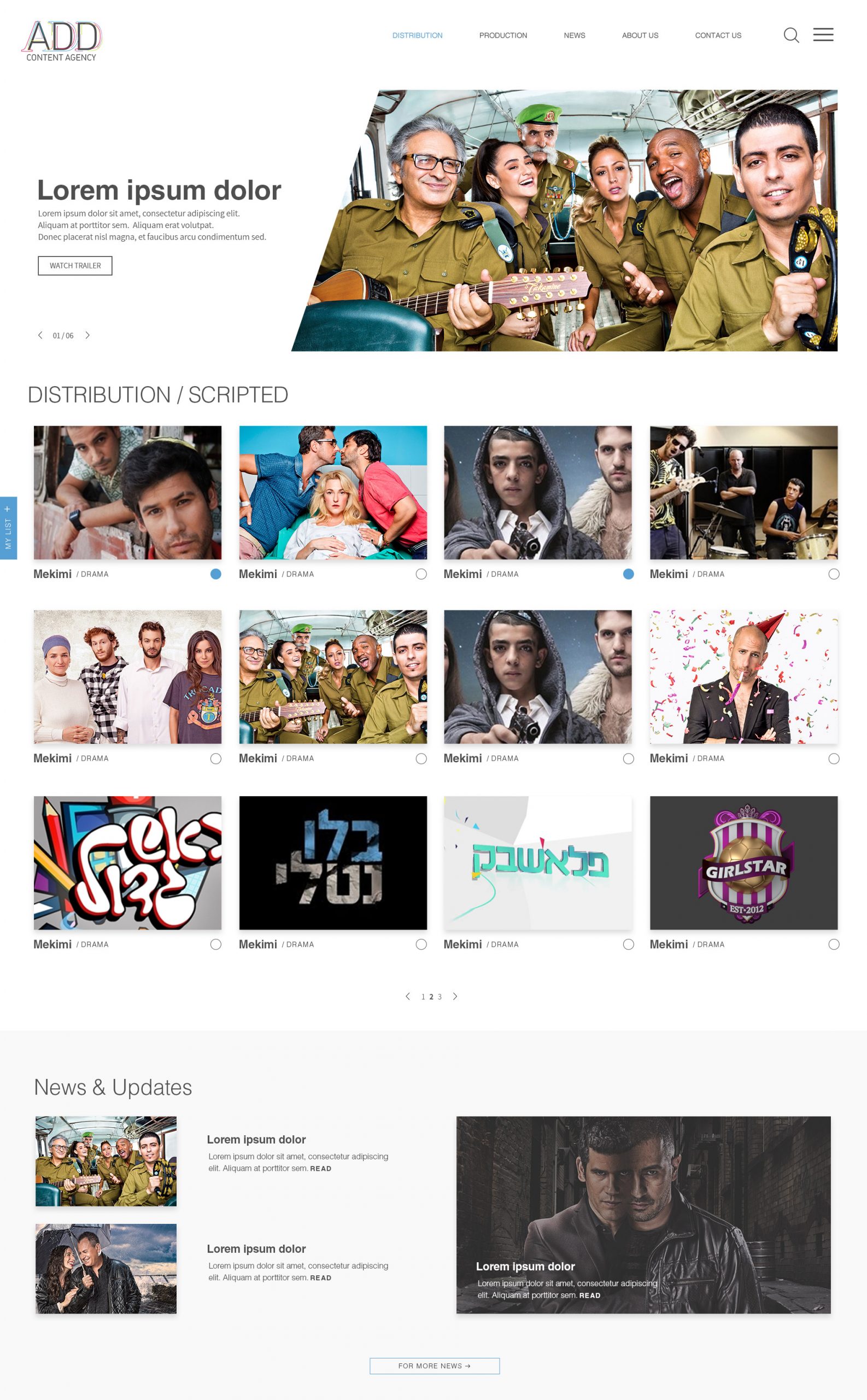Viewport: 867px width, 1400px height.
Task: Open the umbrella couple news thumbnail
Action: [106, 1269]
